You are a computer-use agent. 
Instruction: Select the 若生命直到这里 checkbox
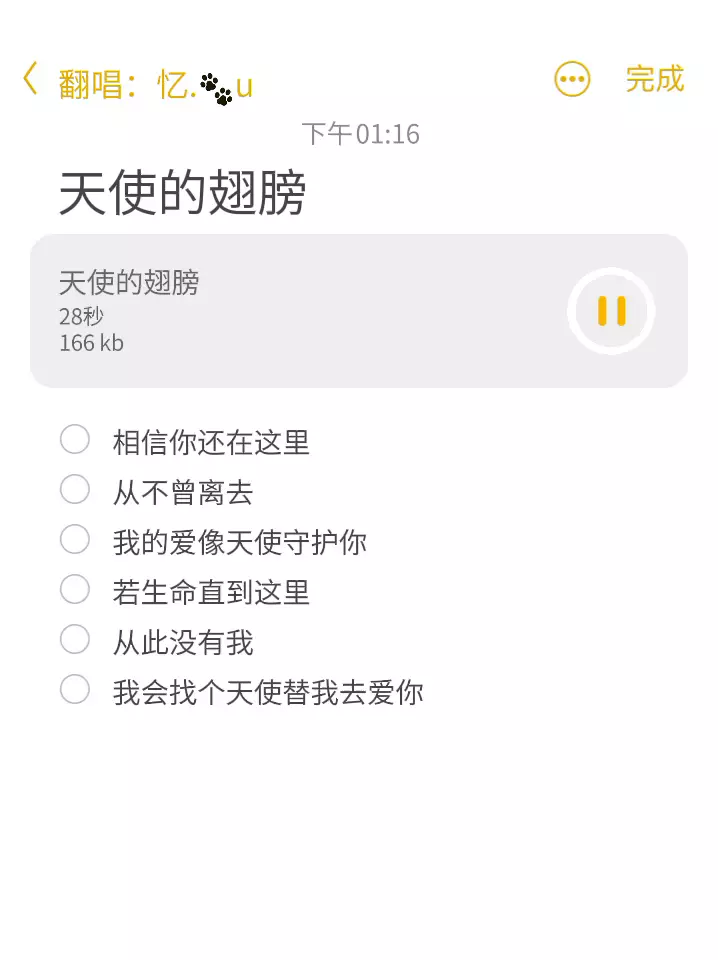pos(75,590)
